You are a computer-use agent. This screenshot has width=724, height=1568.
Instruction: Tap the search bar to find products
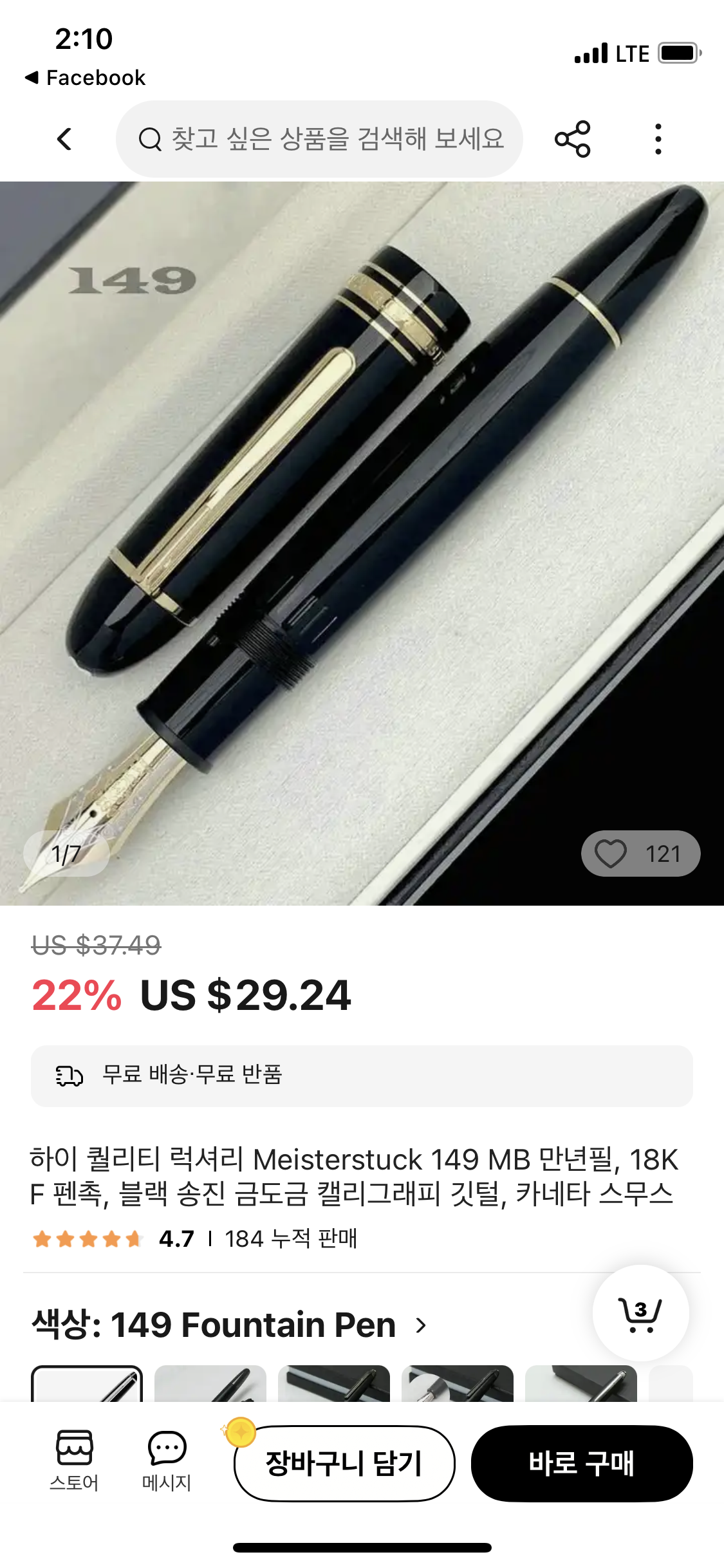pos(322,140)
